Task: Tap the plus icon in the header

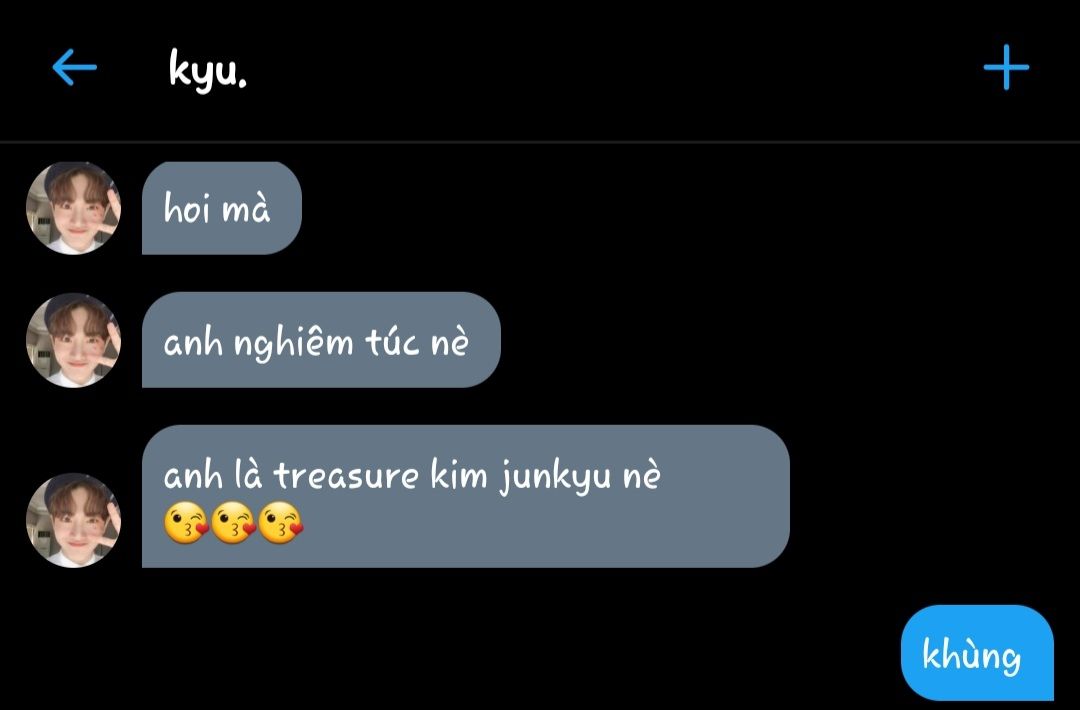Action: [1006, 67]
